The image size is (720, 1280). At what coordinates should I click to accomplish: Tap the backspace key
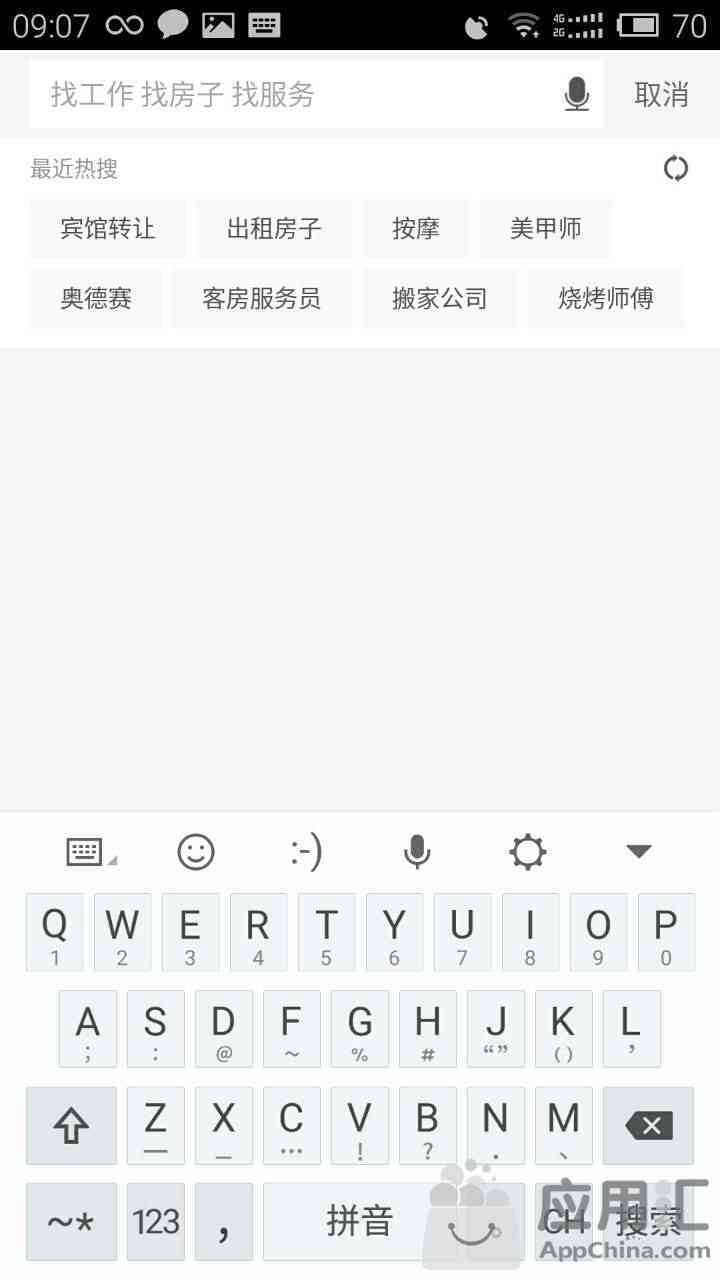coord(649,1126)
